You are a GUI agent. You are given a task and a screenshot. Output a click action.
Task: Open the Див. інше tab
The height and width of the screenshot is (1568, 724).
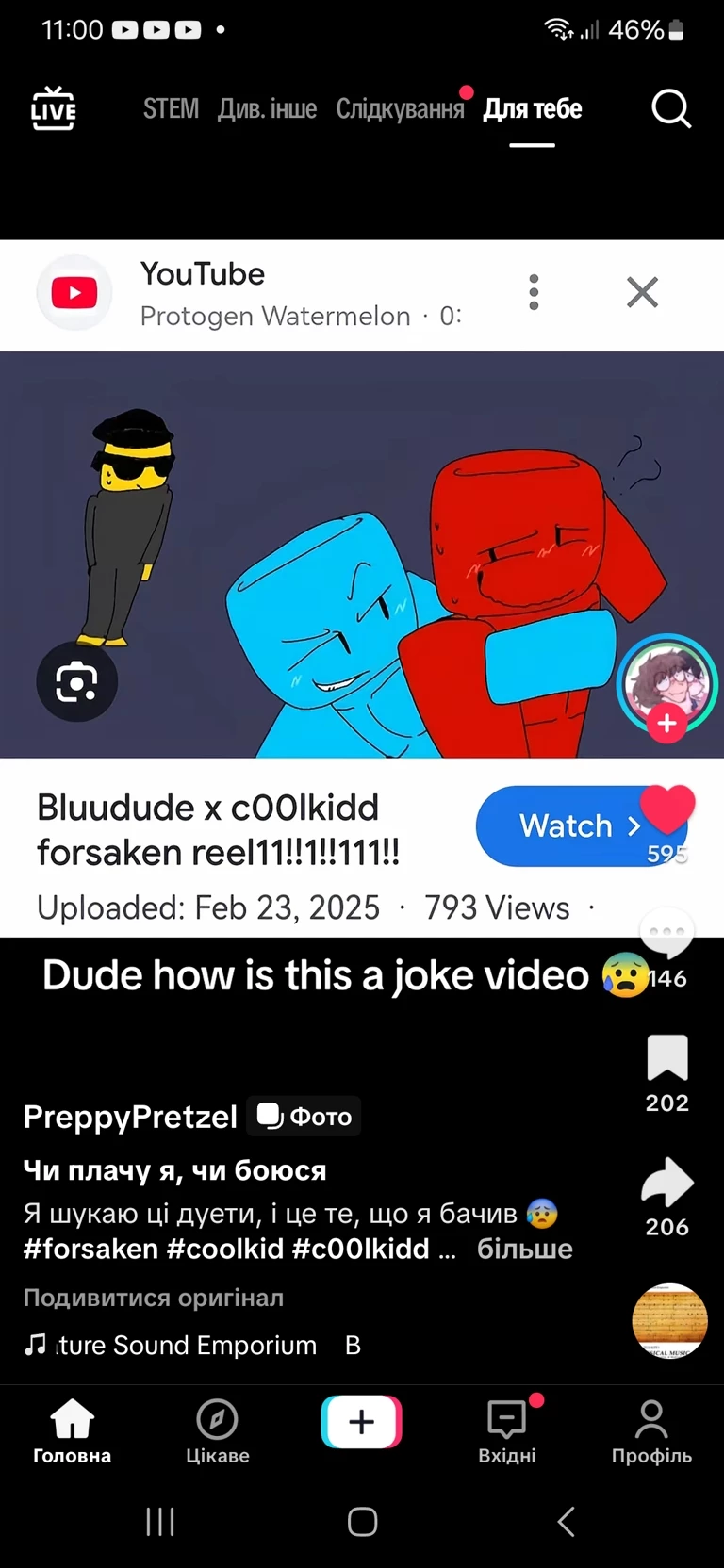click(267, 109)
